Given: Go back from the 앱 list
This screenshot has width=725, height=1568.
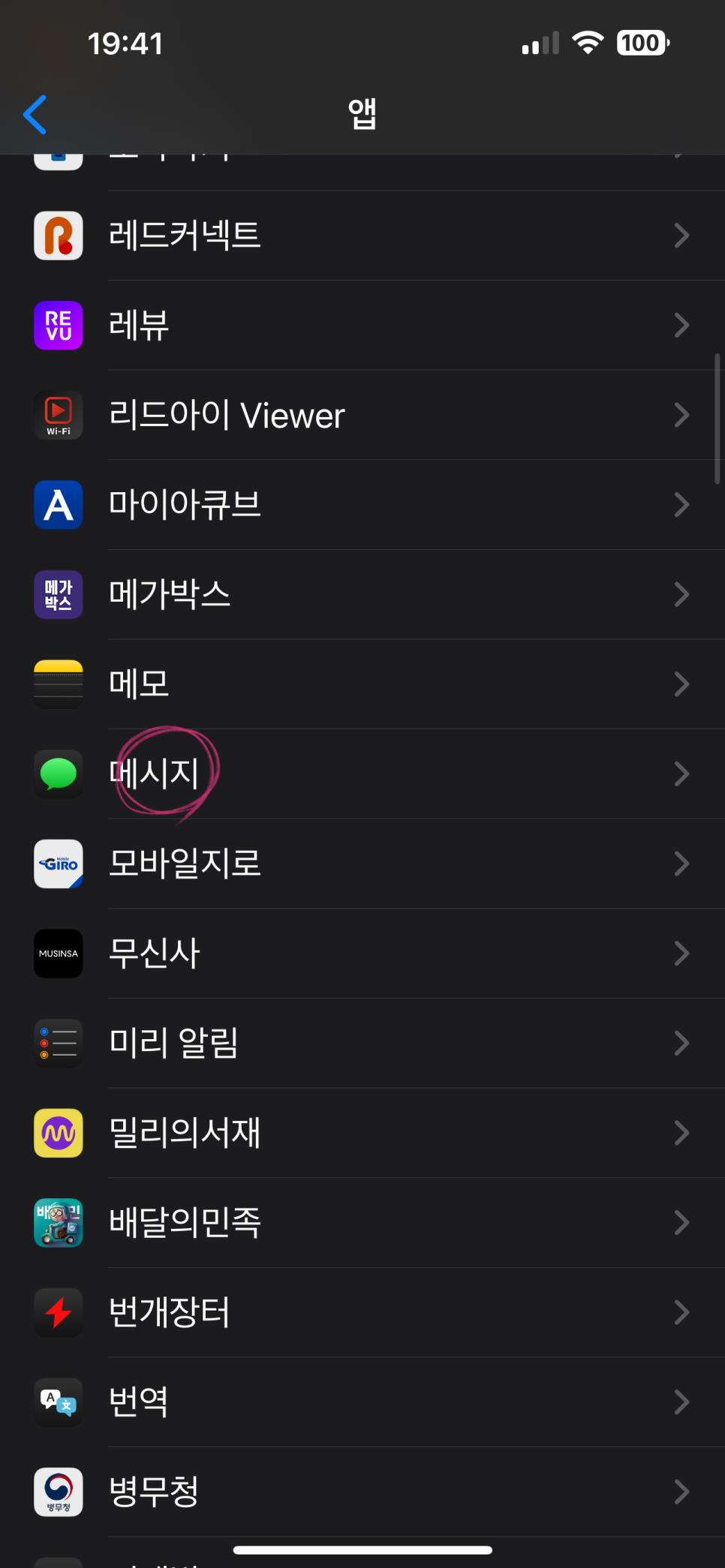Looking at the screenshot, I should pos(35,115).
